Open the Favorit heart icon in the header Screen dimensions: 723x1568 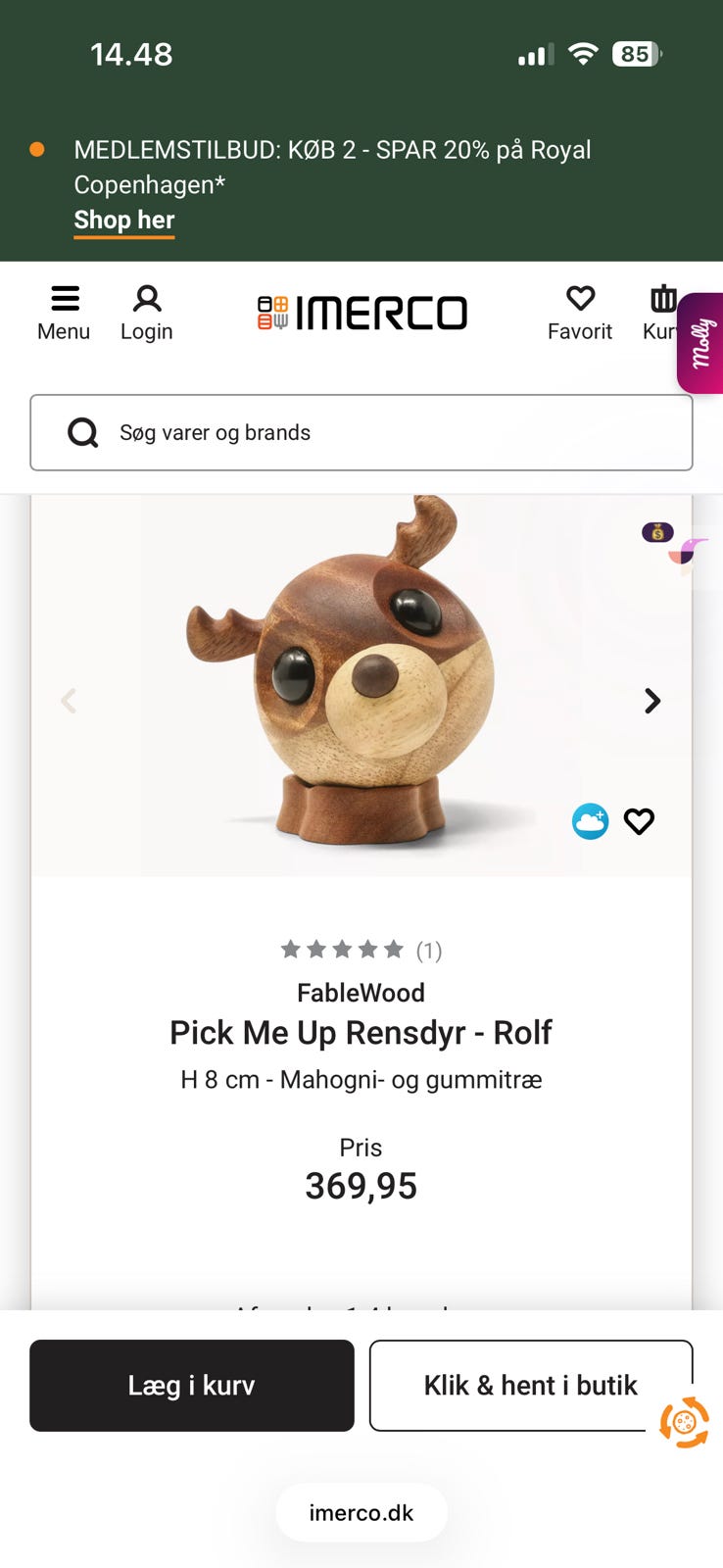tap(580, 299)
